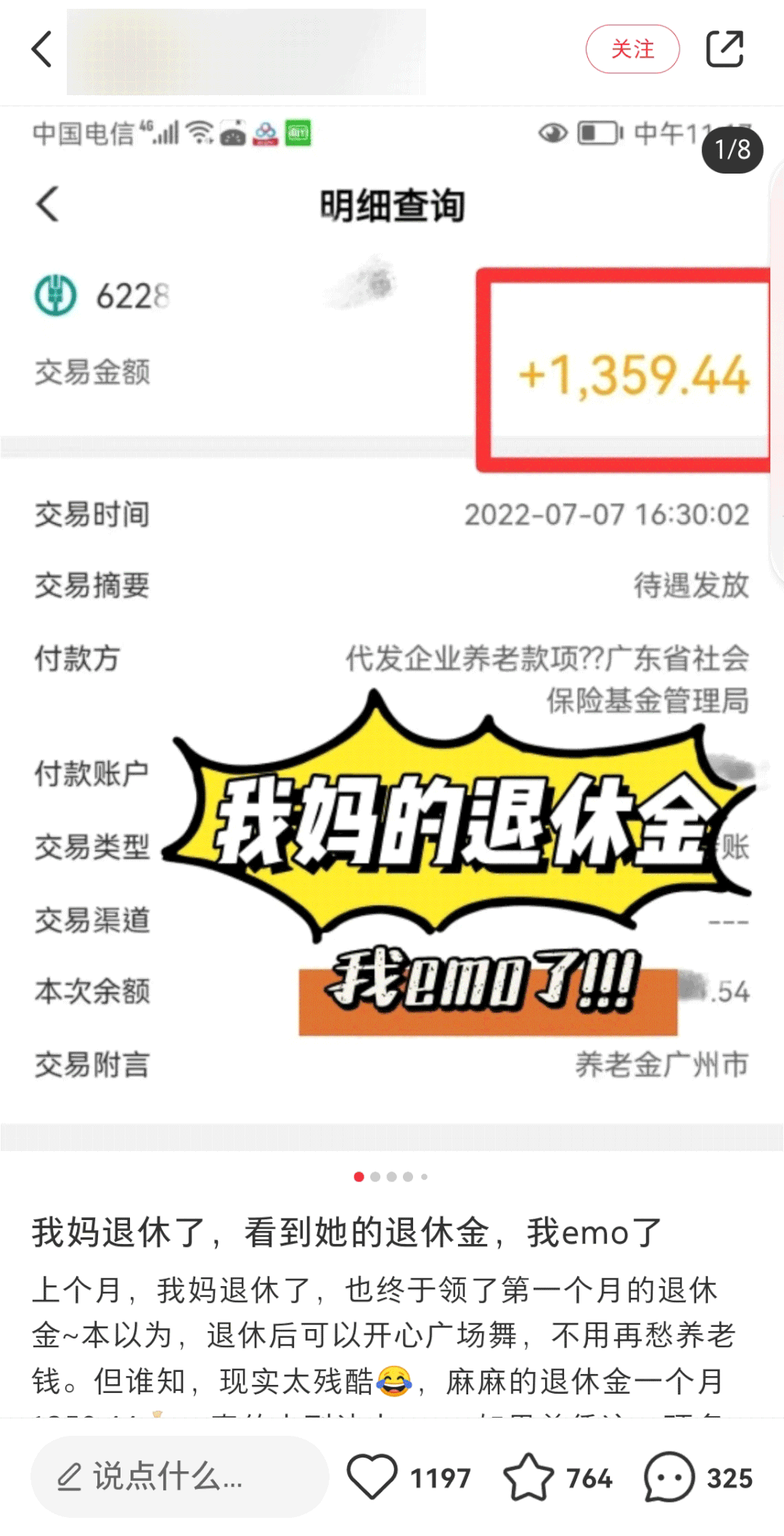Tap the ABC bank logo beside 6228

coord(54,295)
